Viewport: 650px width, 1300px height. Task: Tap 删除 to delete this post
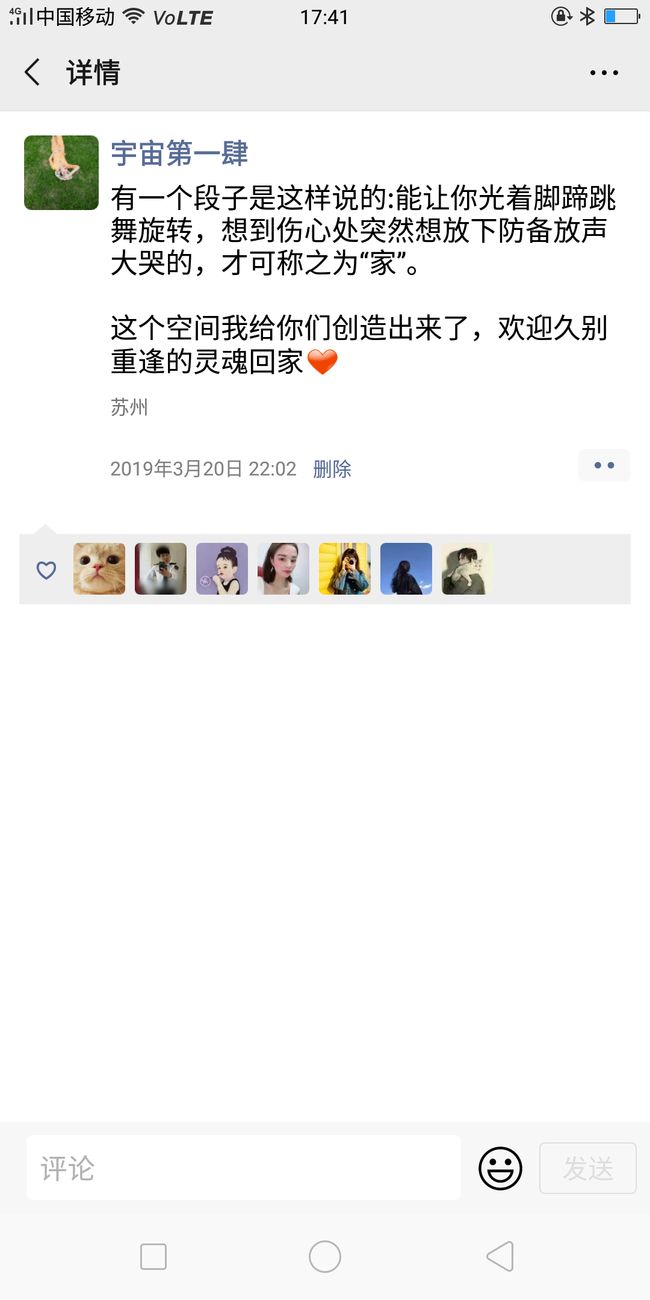[332, 469]
